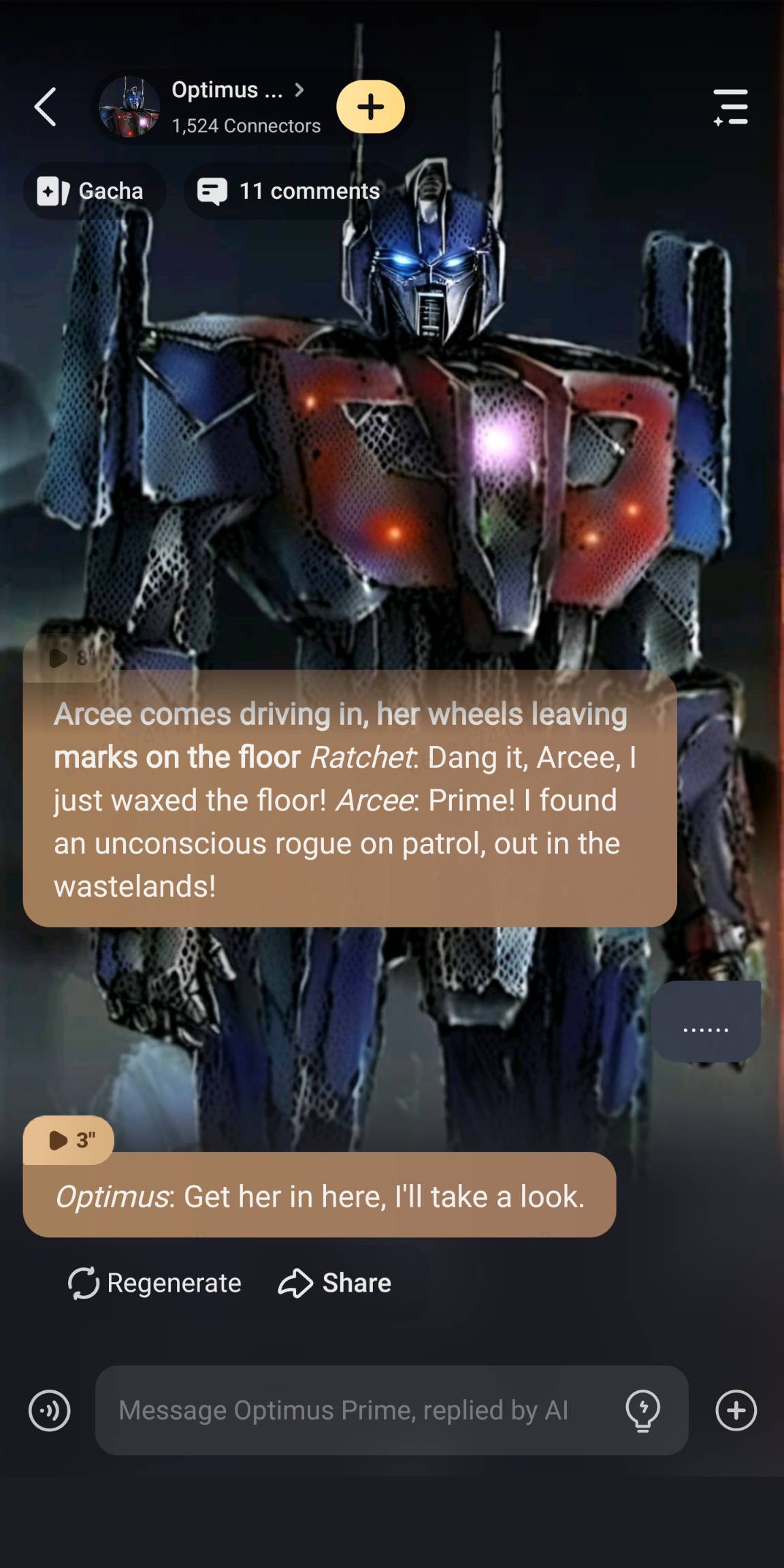
Task: Connect with Optimus via the yellow plus button
Action: click(x=370, y=107)
